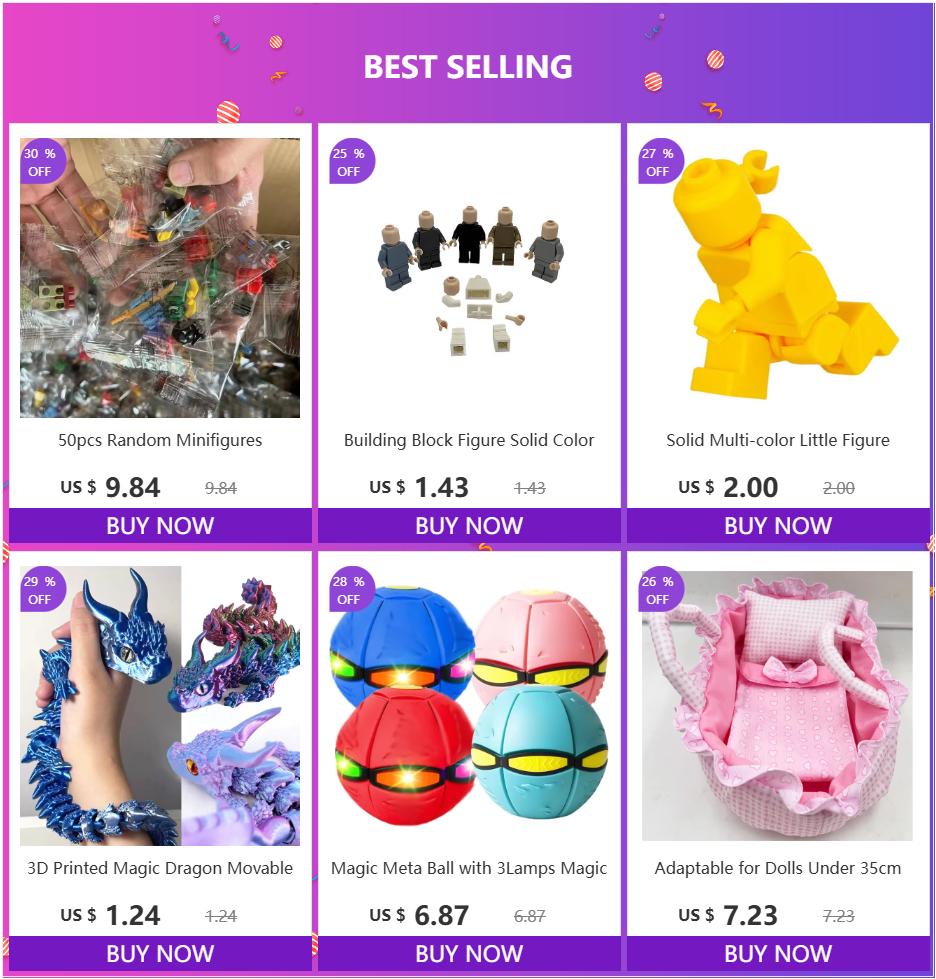936x979 pixels.
Task: Click the strikethrough 6.87 price on magic ball
Action: coord(530,915)
